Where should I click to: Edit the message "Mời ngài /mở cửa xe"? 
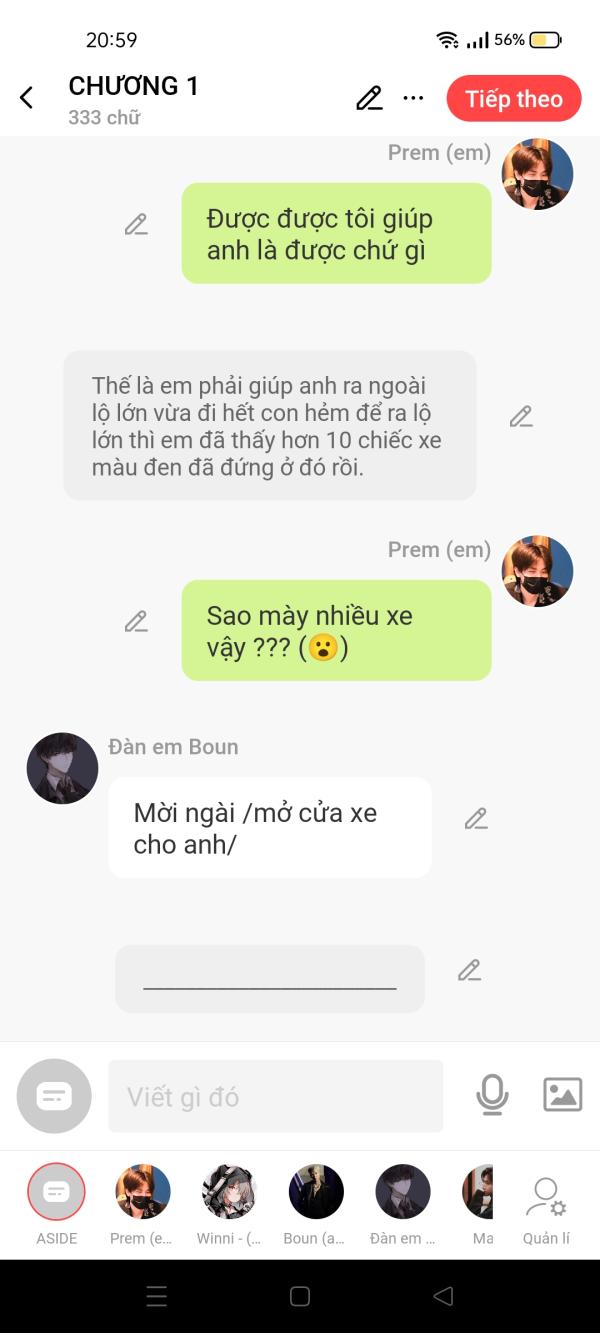476,819
